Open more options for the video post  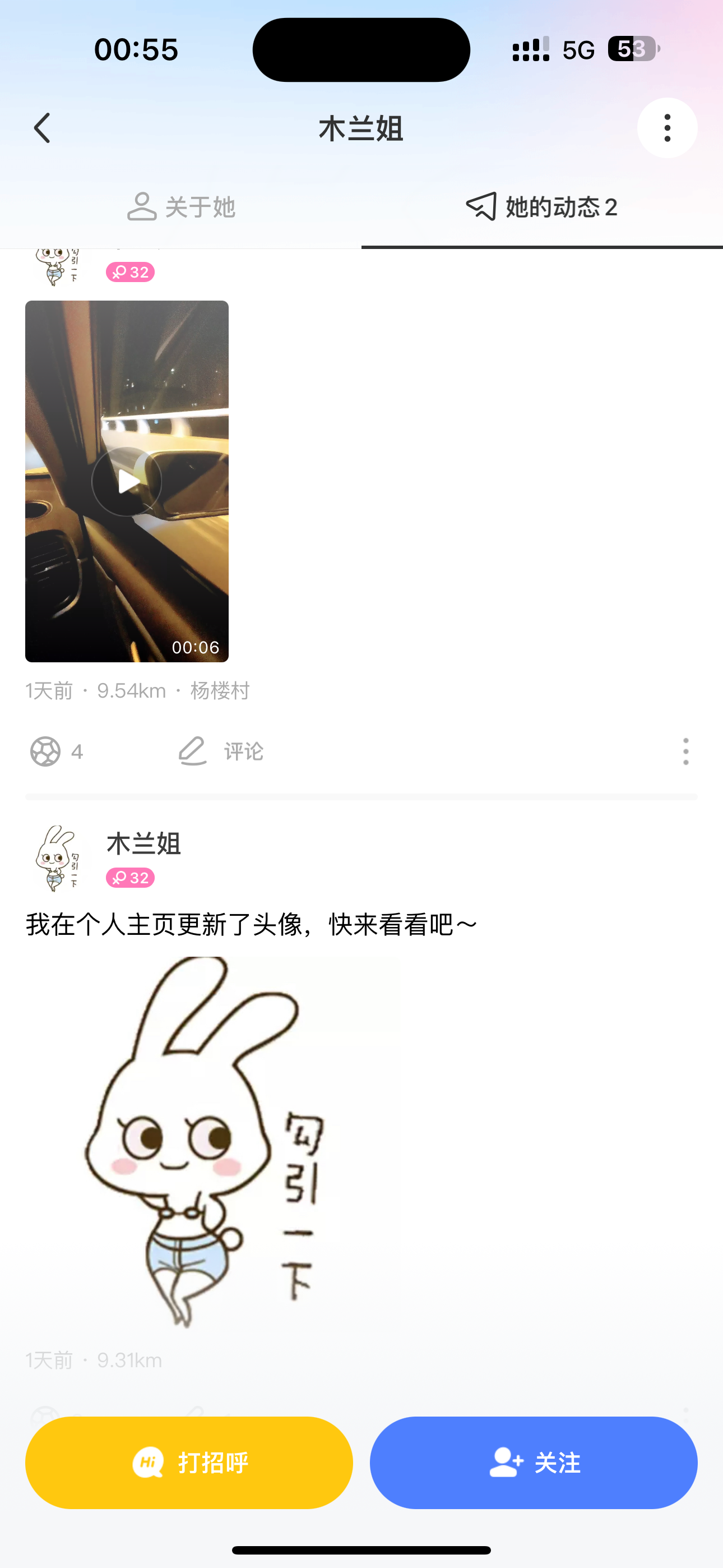685,751
